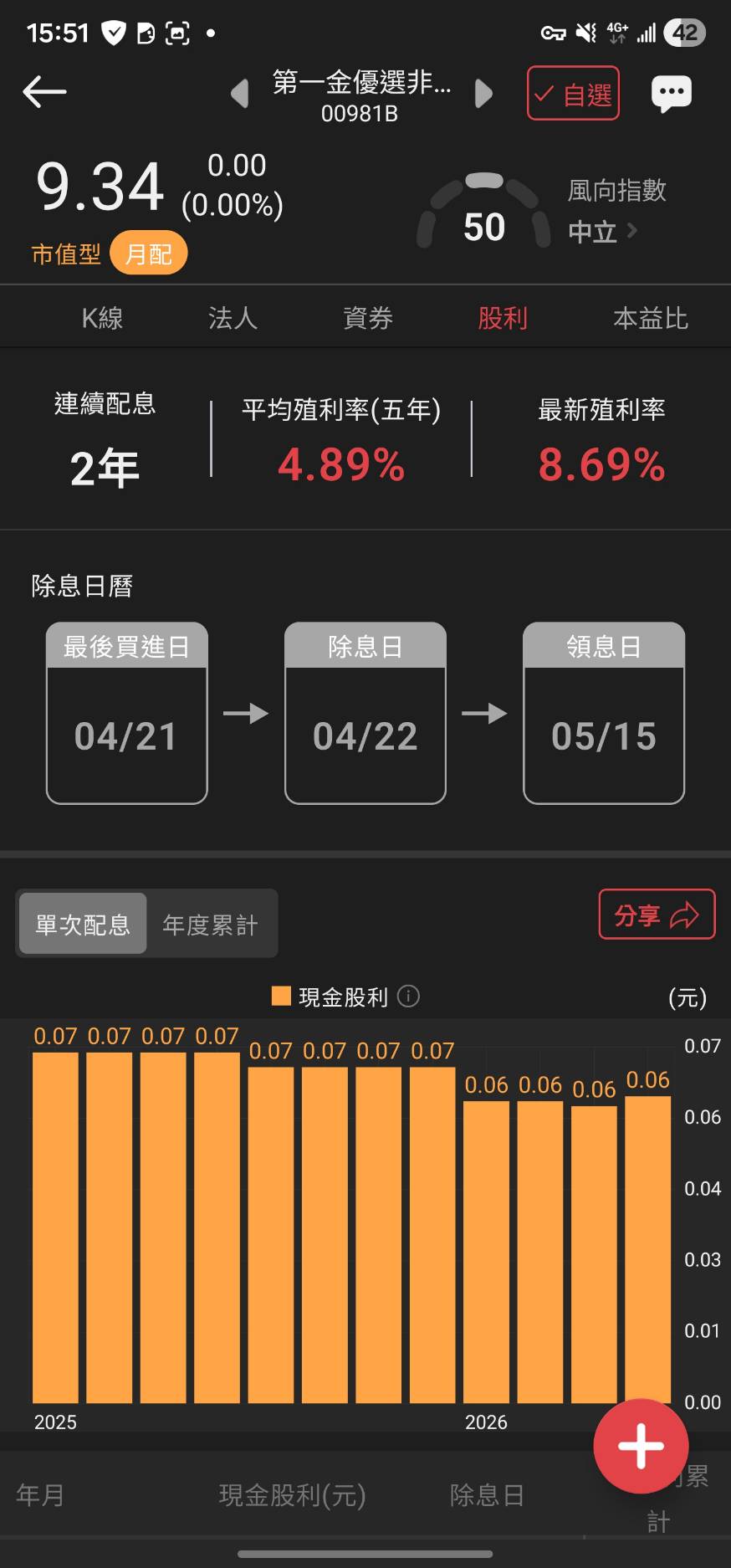This screenshot has height=1568, width=731.
Task: Switch to the 本益比 tab
Action: point(650,318)
